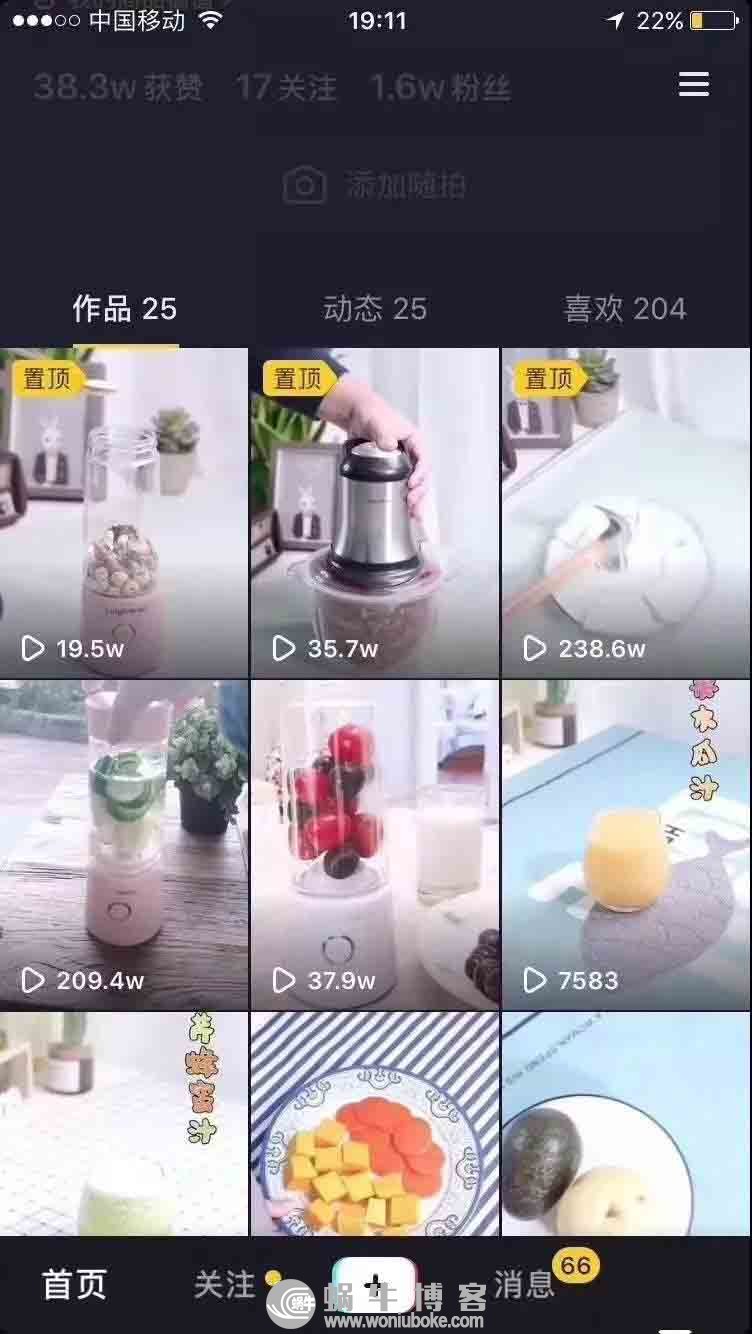Tap the plus button to create video
Viewport: 752px width, 1334px height.
375,1283
